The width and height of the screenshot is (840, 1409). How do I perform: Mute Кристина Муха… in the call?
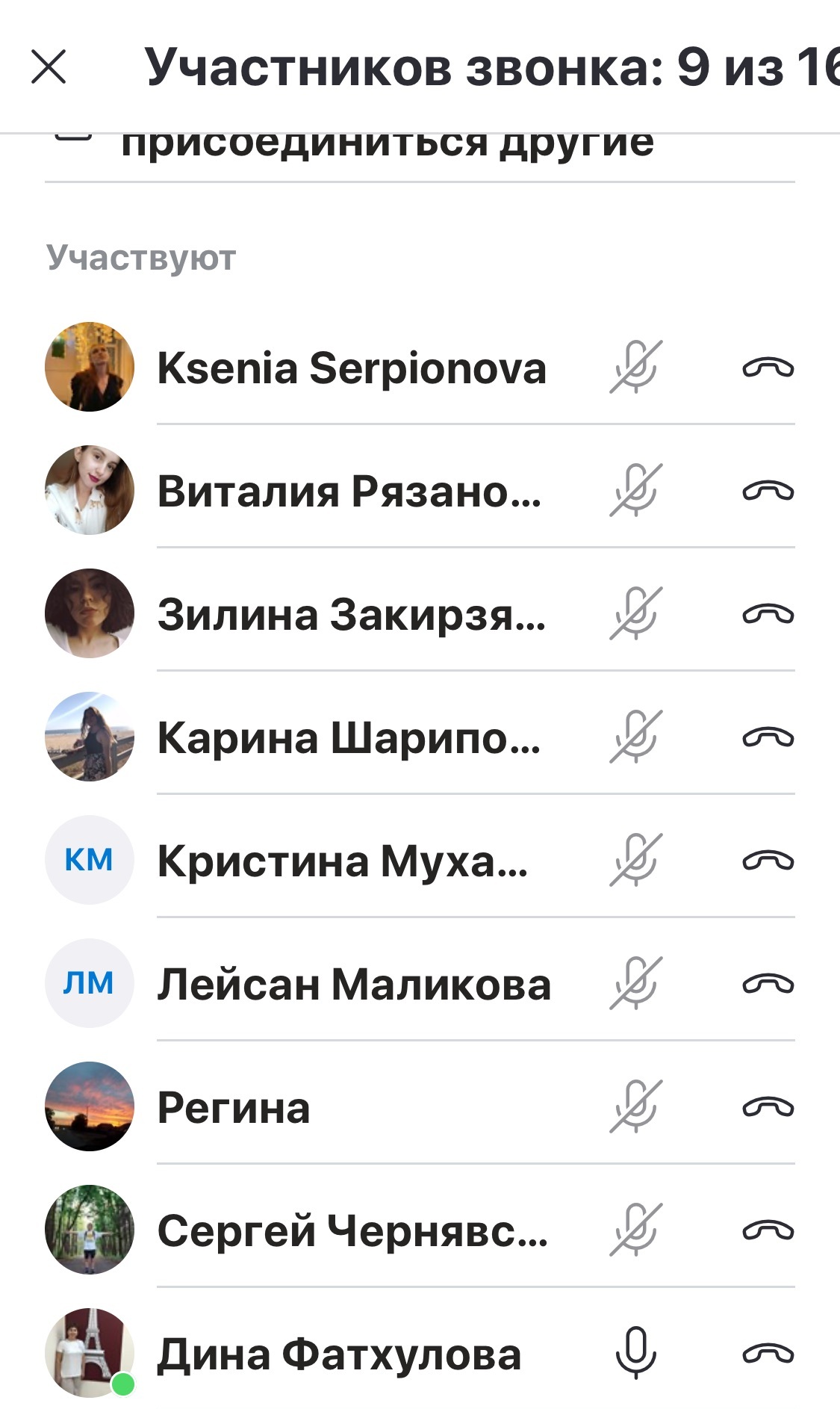[x=635, y=860]
